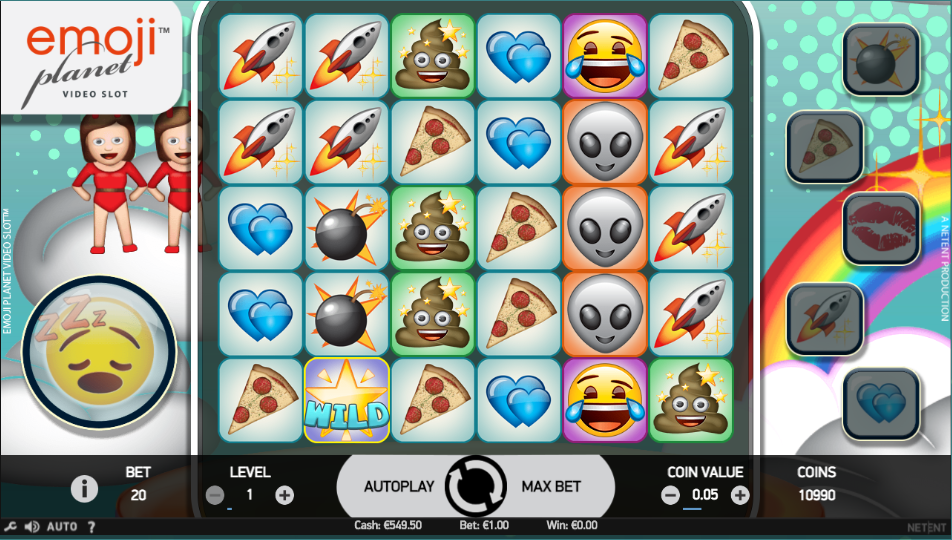Open the game info icon
Viewport: 952px width, 540px height.
[85, 489]
